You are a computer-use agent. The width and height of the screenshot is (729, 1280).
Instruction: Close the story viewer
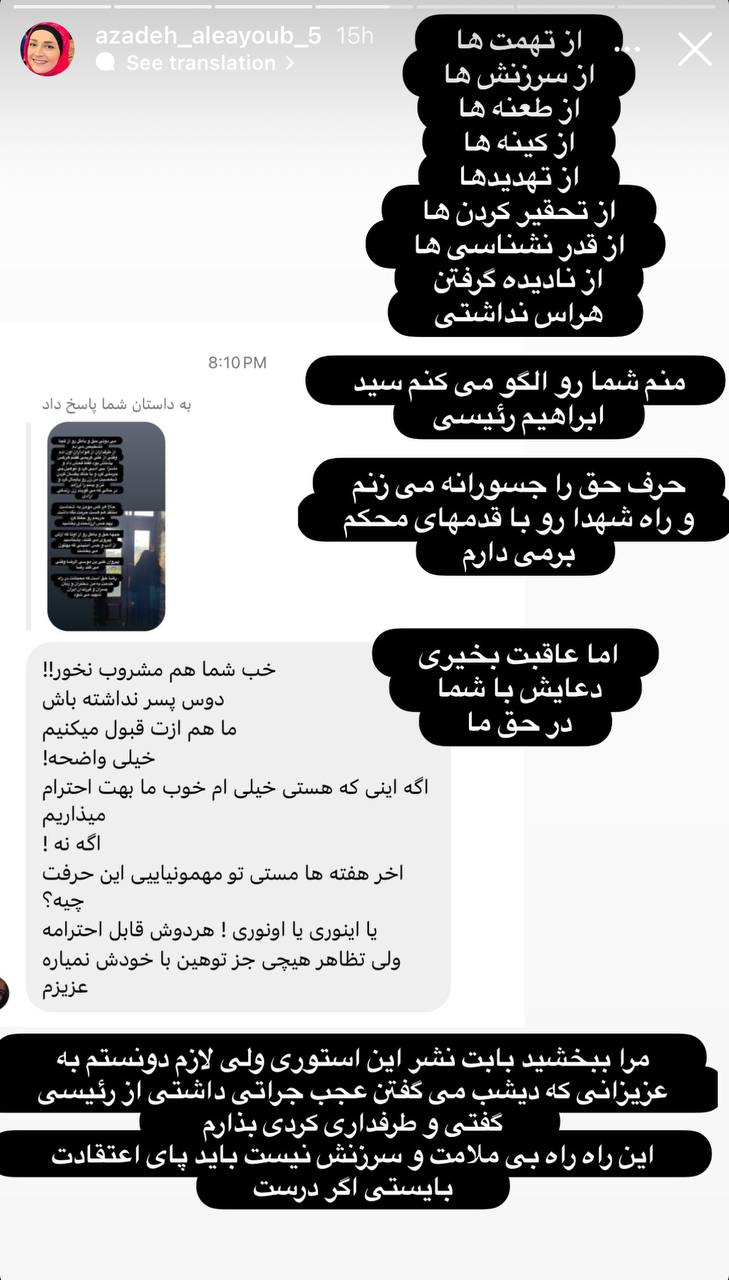[694, 49]
